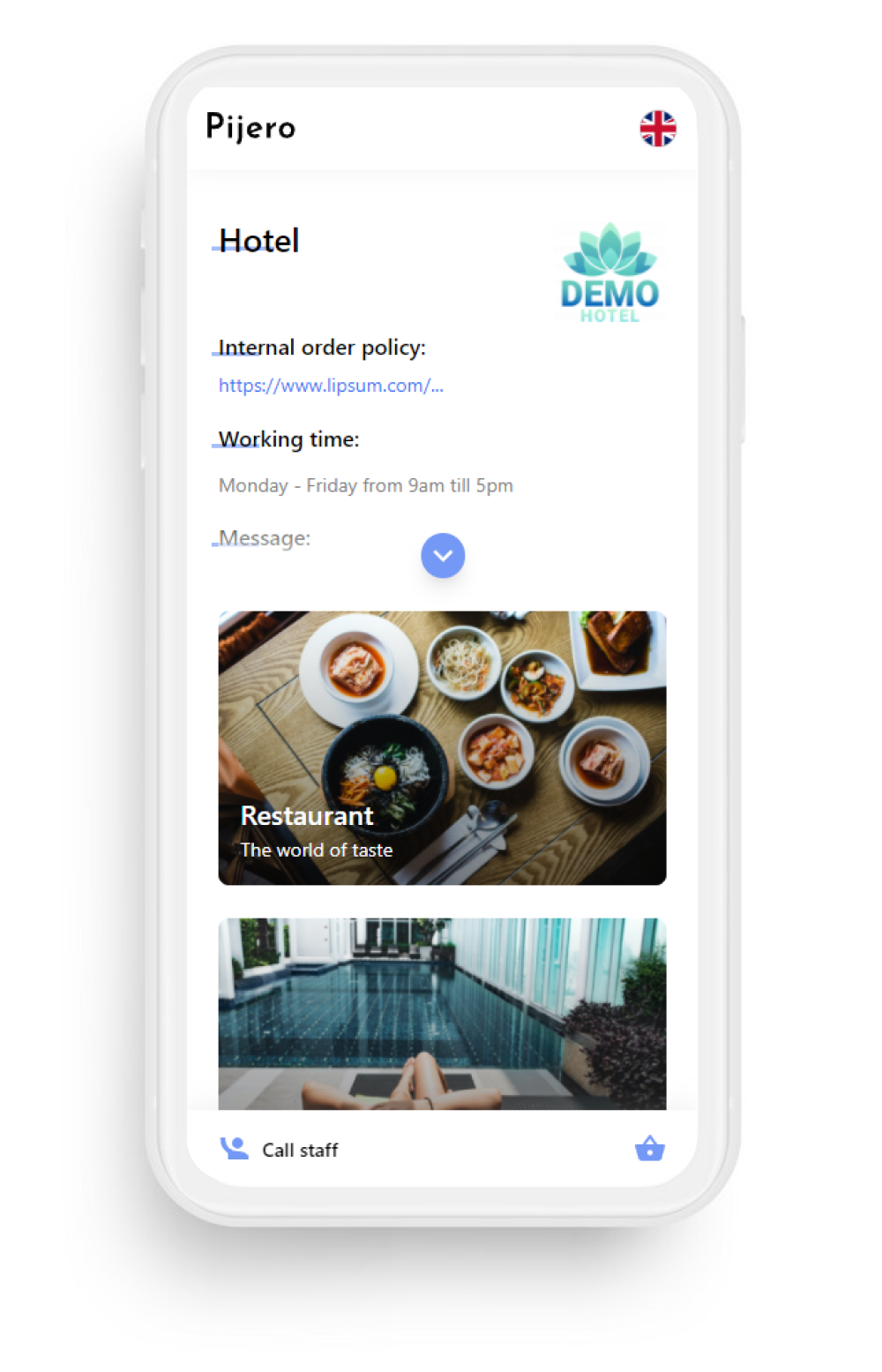
Task: Open the swimming pool card
Action: (x=442, y=1013)
